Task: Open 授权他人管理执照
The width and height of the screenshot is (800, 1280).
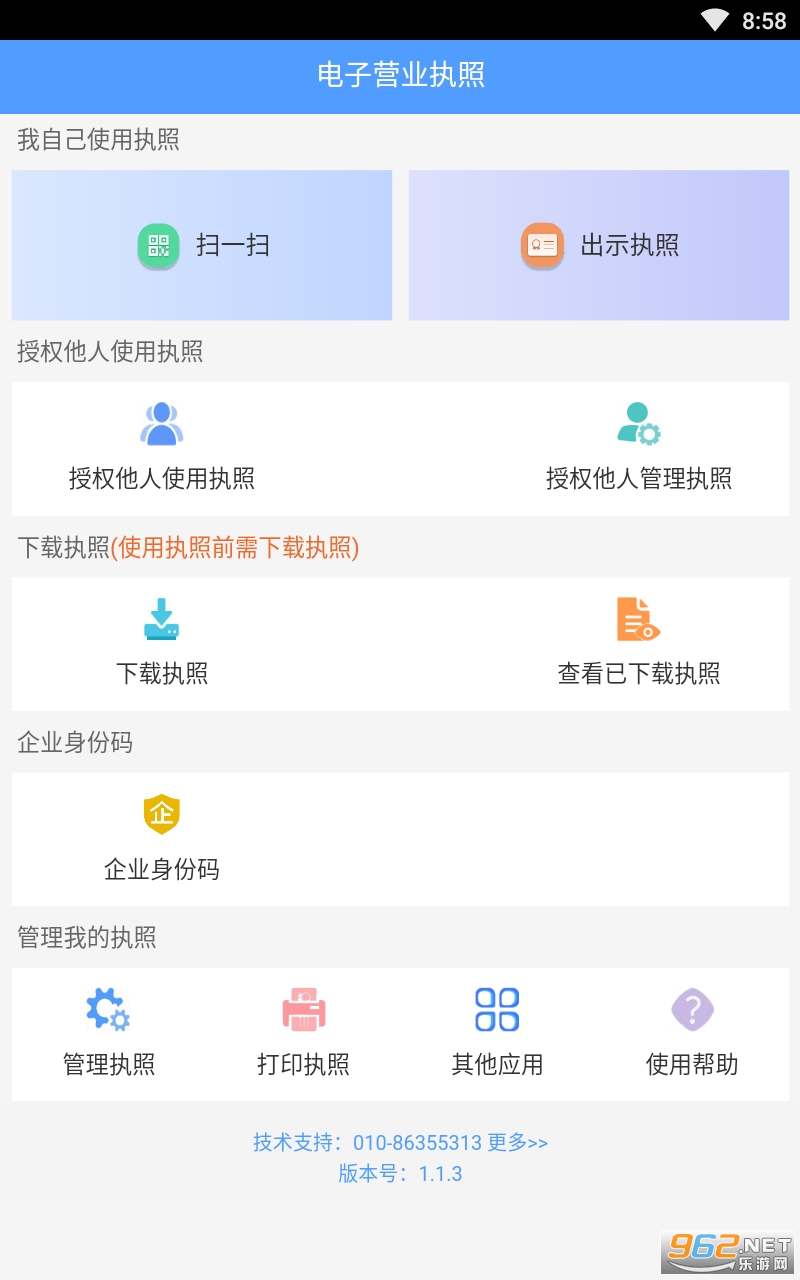Action: 638,448
